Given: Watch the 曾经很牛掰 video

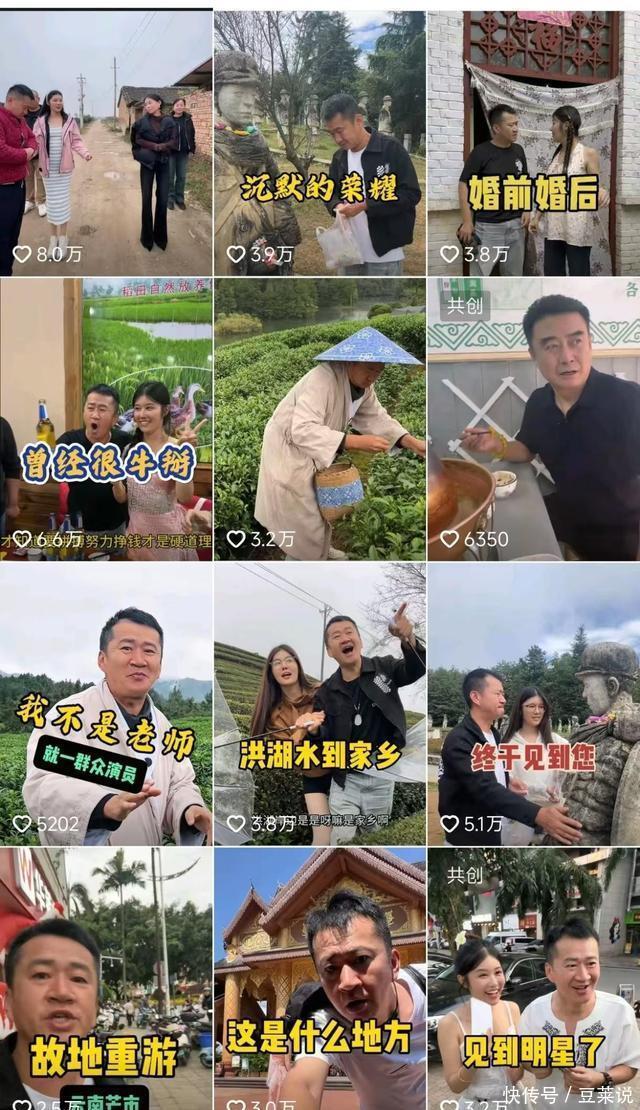Looking at the screenshot, I should 105,418.
